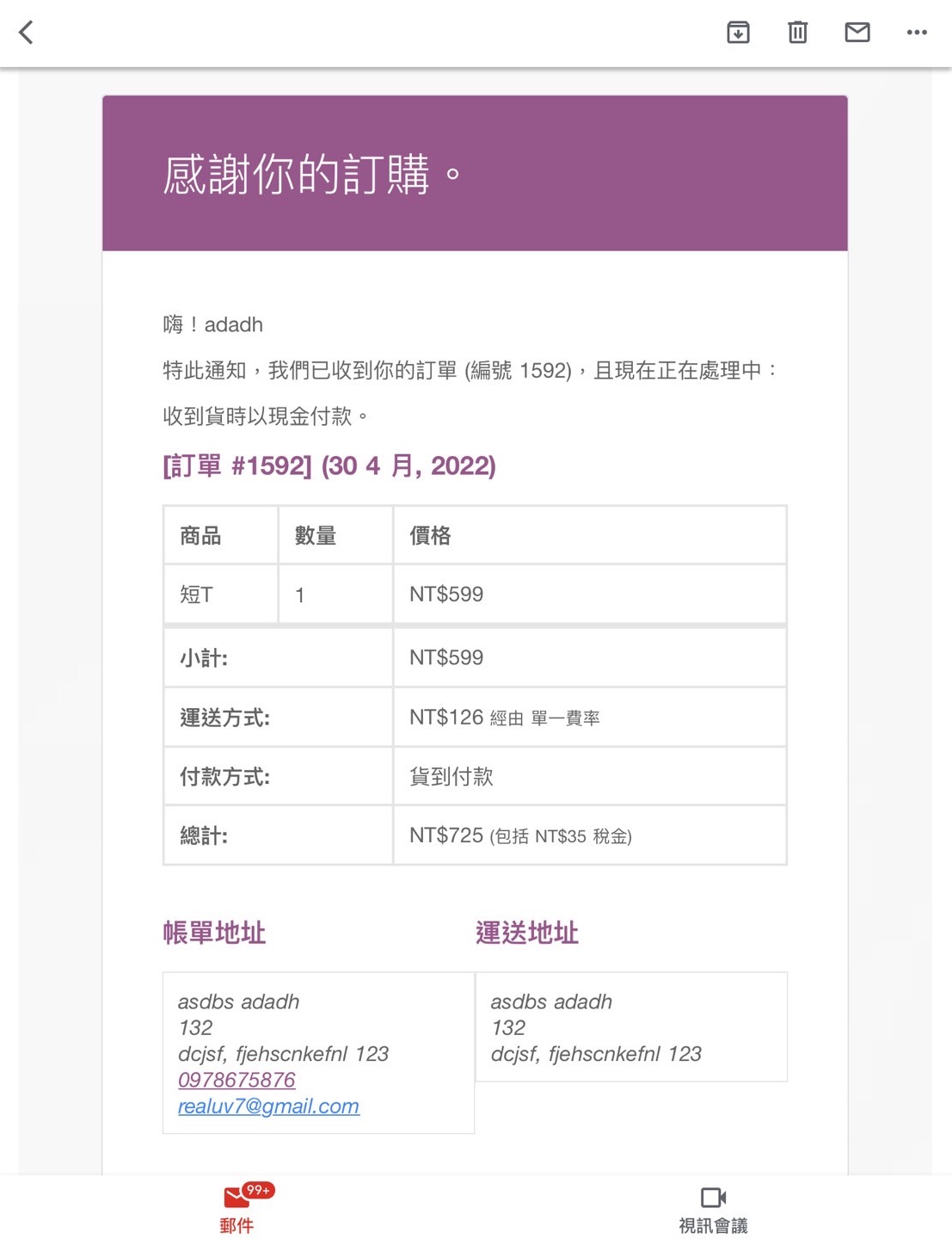The width and height of the screenshot is (952, 1245).
Task: Switch to the 視訊會議 tab
Action: (x=713, y=1208)
